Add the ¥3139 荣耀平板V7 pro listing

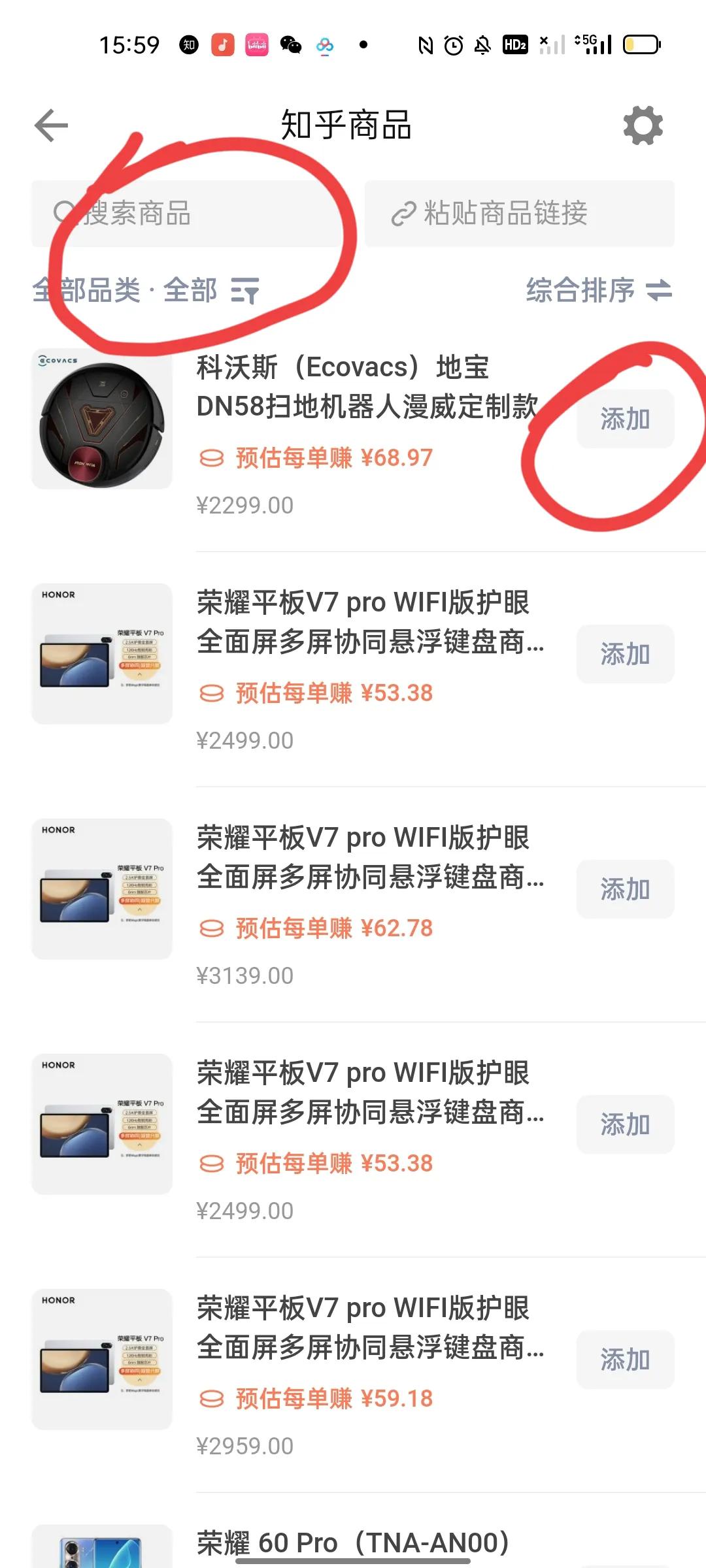tap(624, 889)
